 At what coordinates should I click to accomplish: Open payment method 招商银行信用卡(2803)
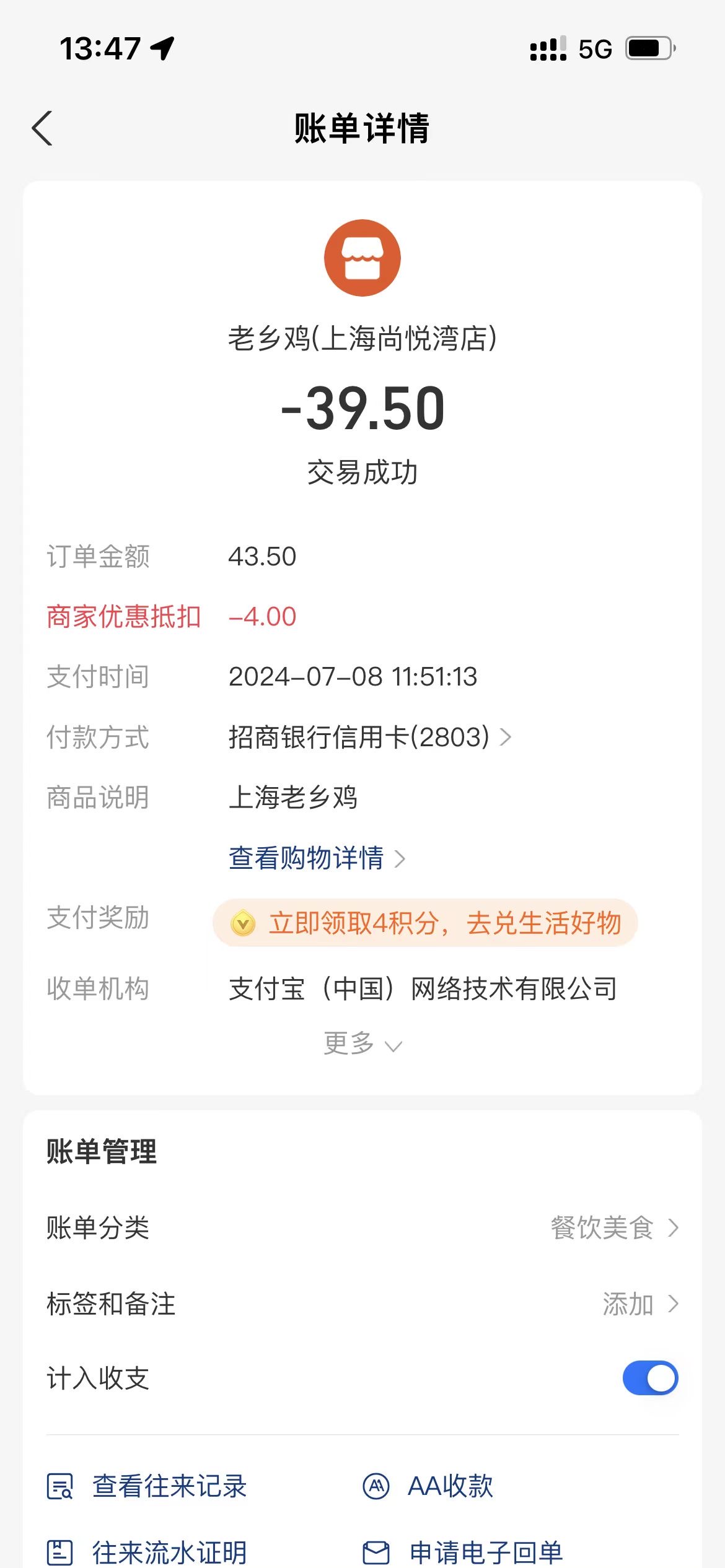[x=370, y=737]
